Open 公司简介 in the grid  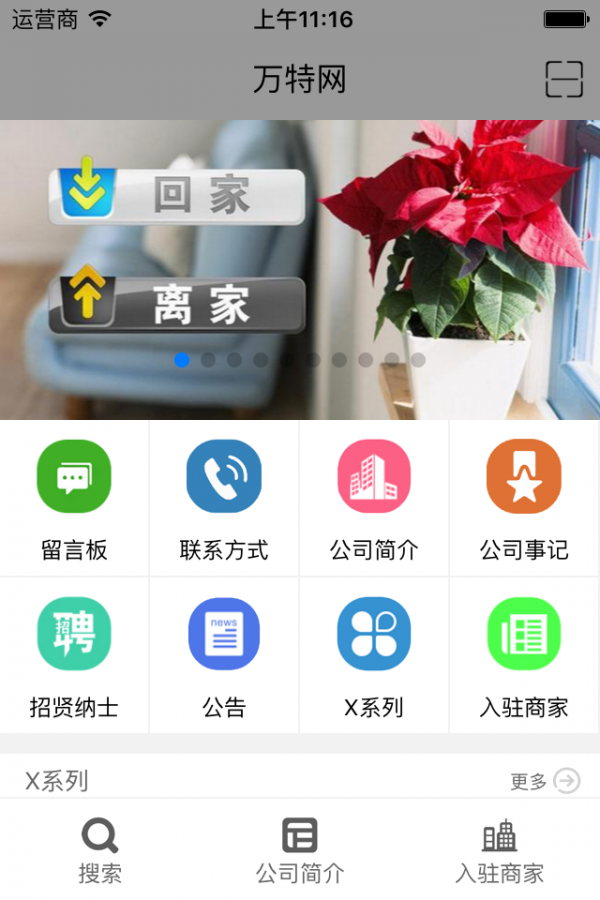374,497
